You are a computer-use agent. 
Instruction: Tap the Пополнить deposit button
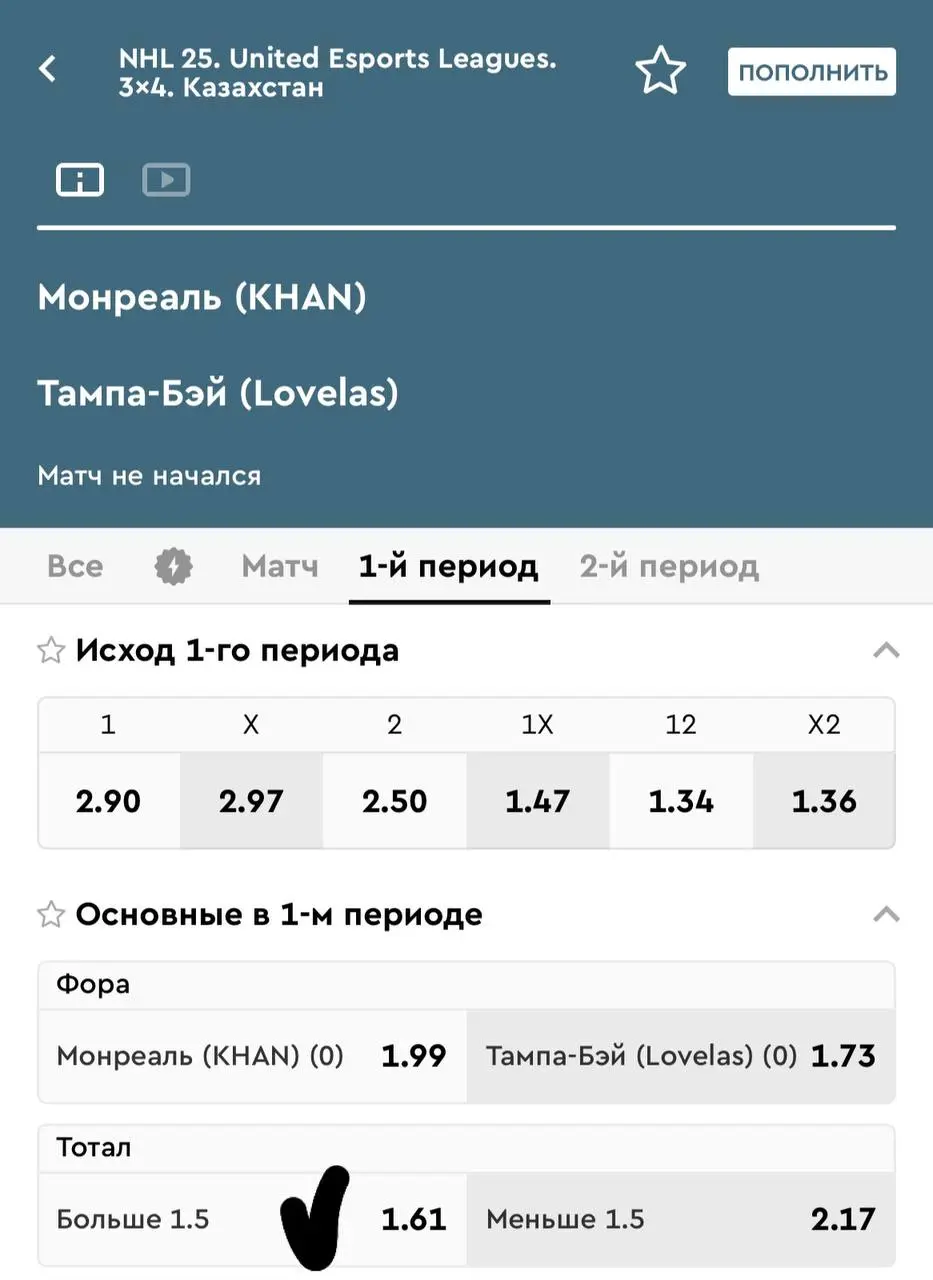click(x=811, y=72)
